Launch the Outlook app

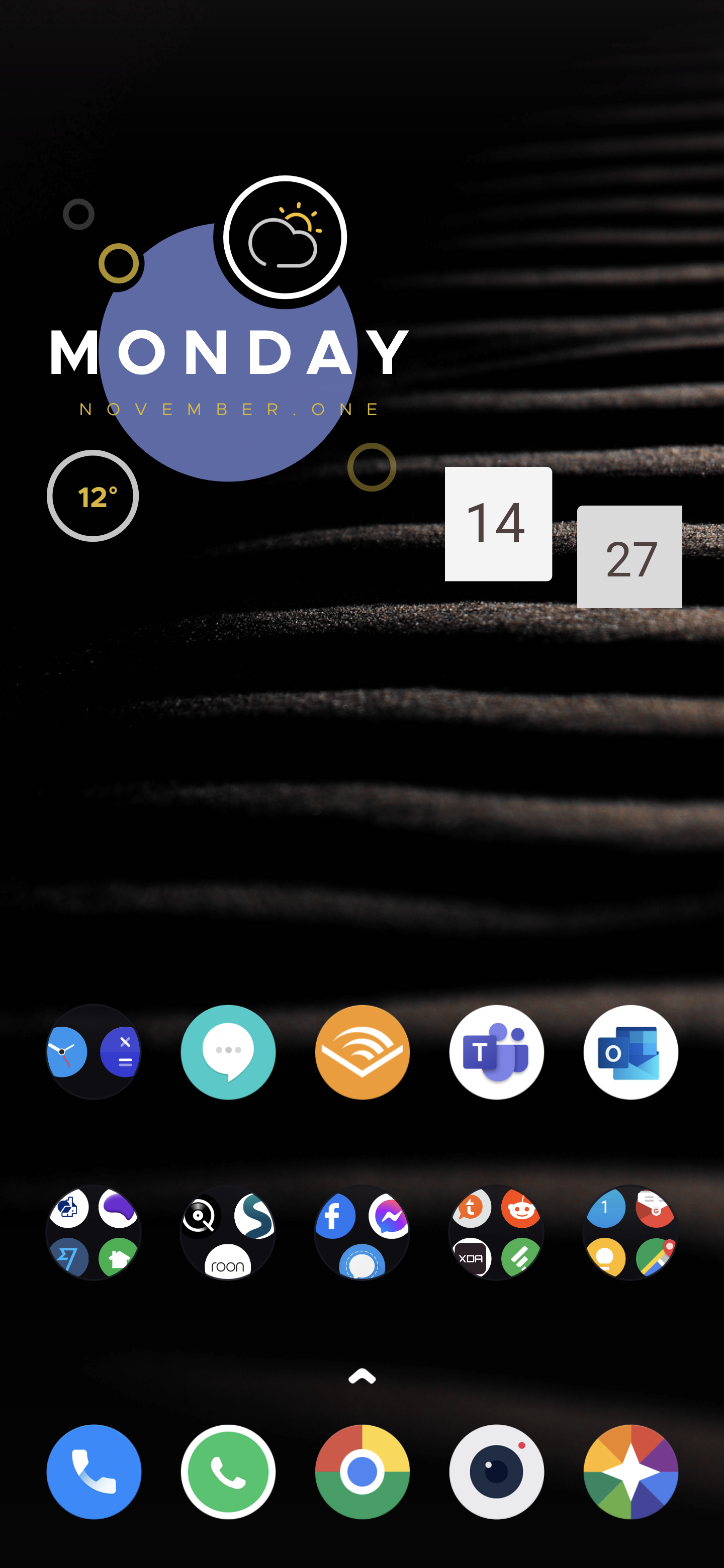[x=630, y=1051]
